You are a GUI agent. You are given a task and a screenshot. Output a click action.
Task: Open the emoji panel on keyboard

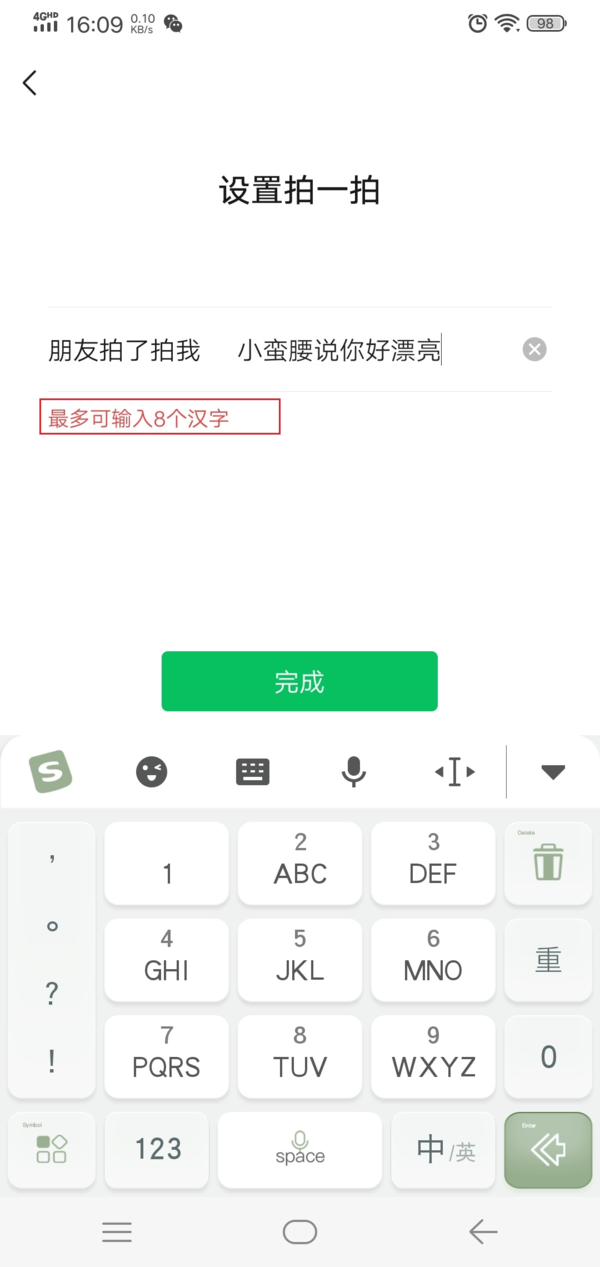coord(152,772)
